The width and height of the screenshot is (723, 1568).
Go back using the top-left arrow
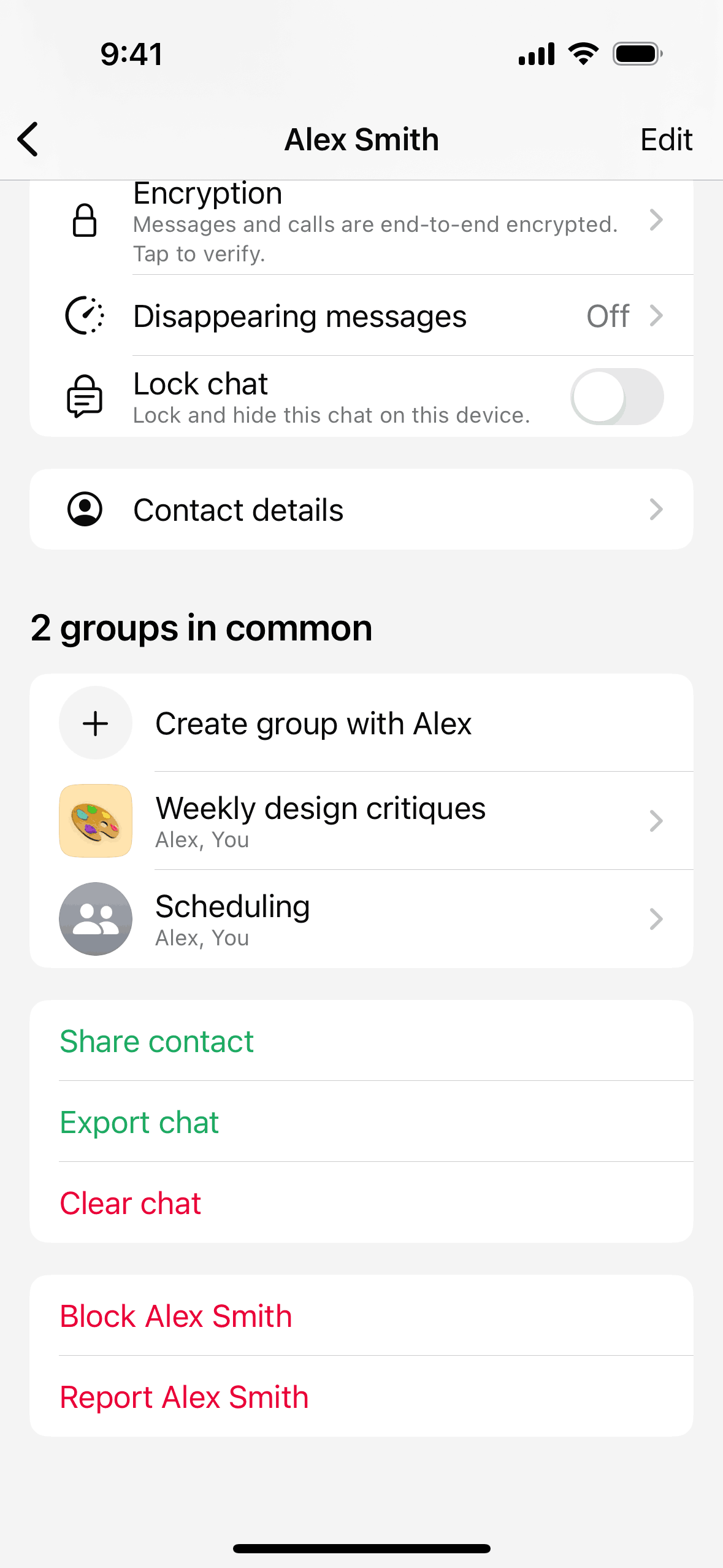tap(28, 139)
